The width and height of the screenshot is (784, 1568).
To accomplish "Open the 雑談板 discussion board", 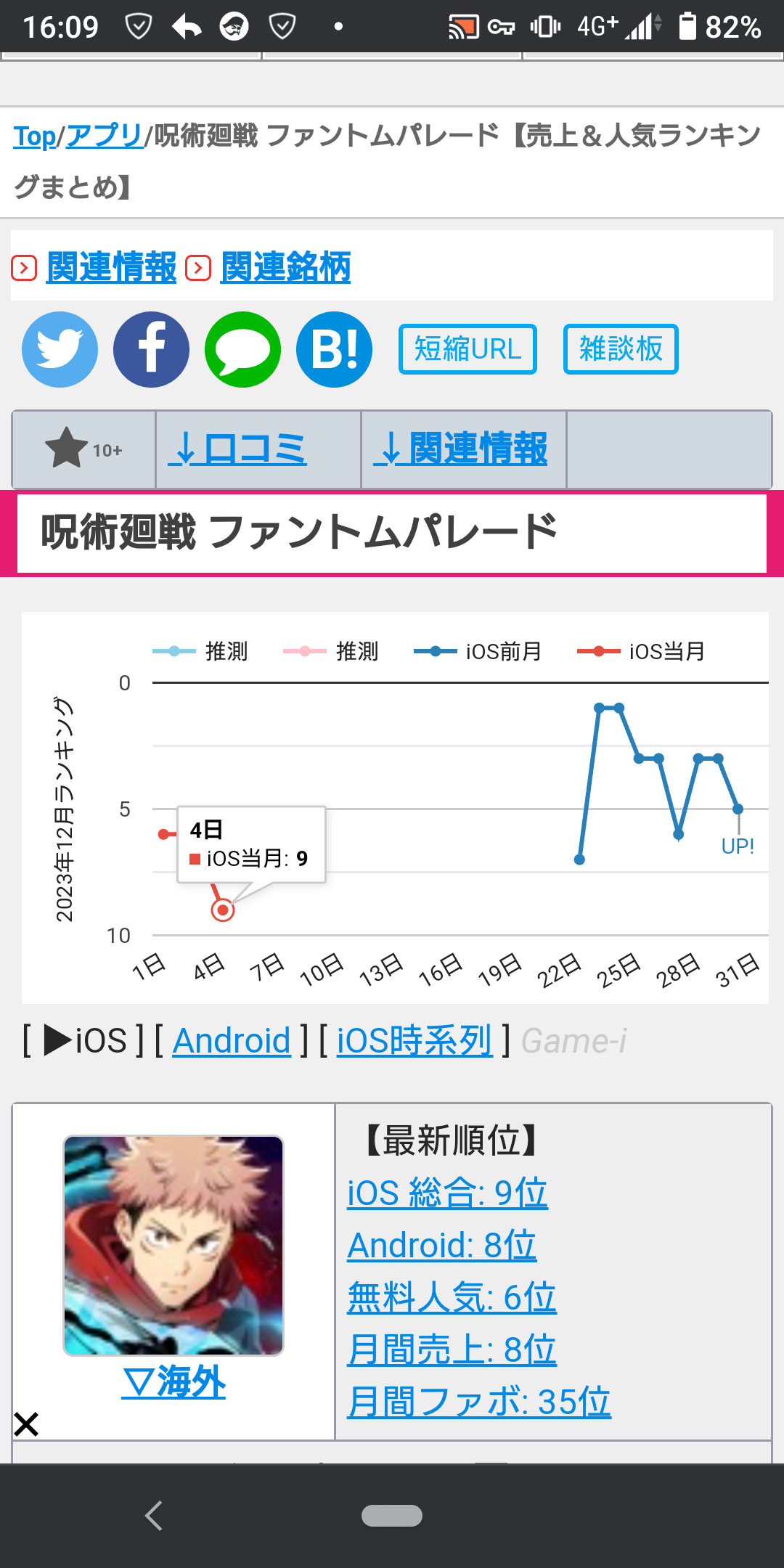I will 621,349.
